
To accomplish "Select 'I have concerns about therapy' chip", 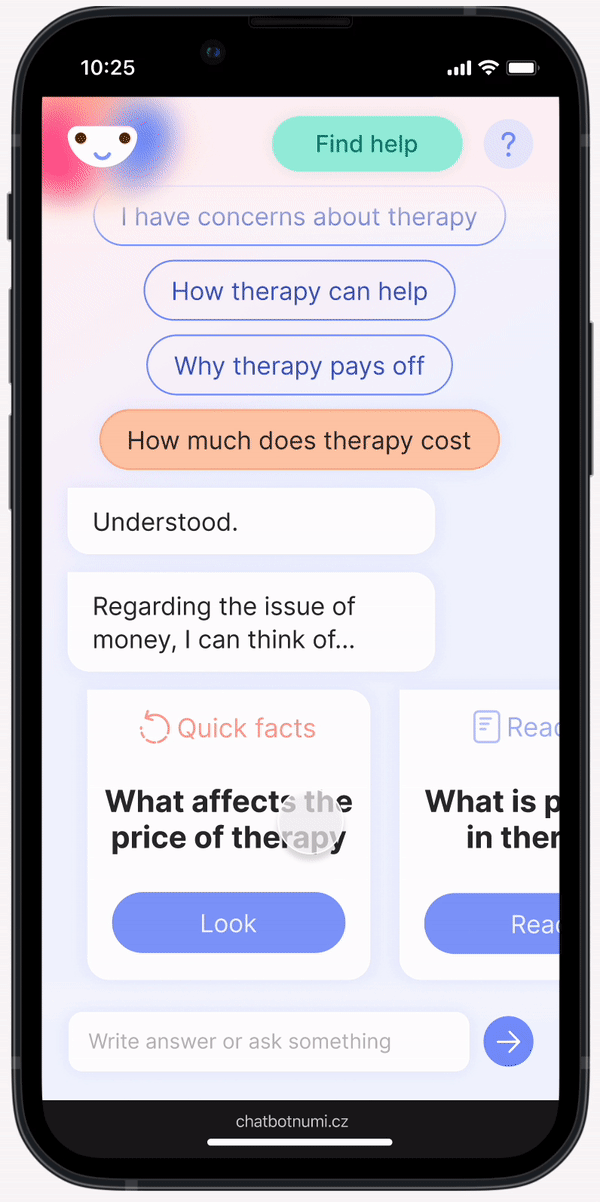I will click(299, 217).
